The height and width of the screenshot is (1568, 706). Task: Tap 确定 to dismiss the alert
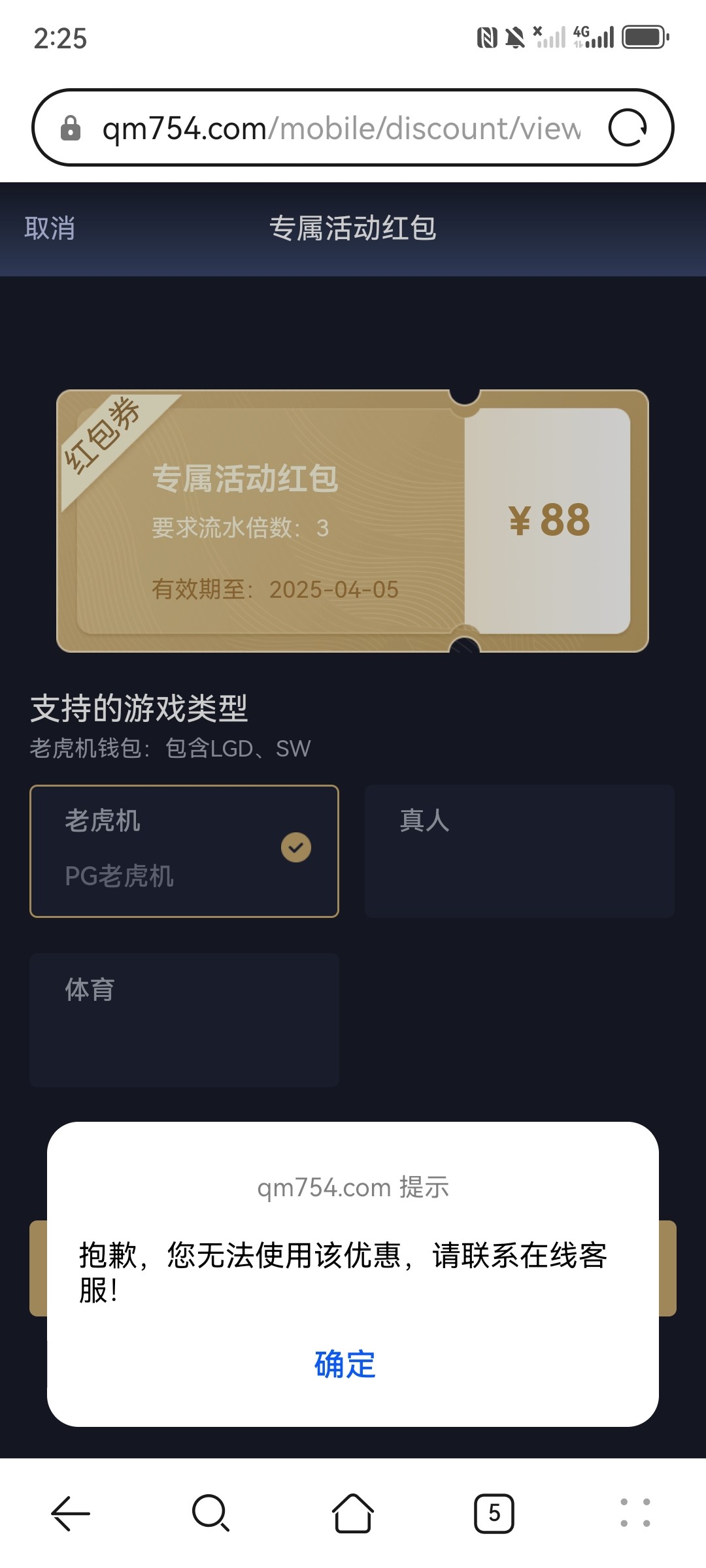point(345,1365)
